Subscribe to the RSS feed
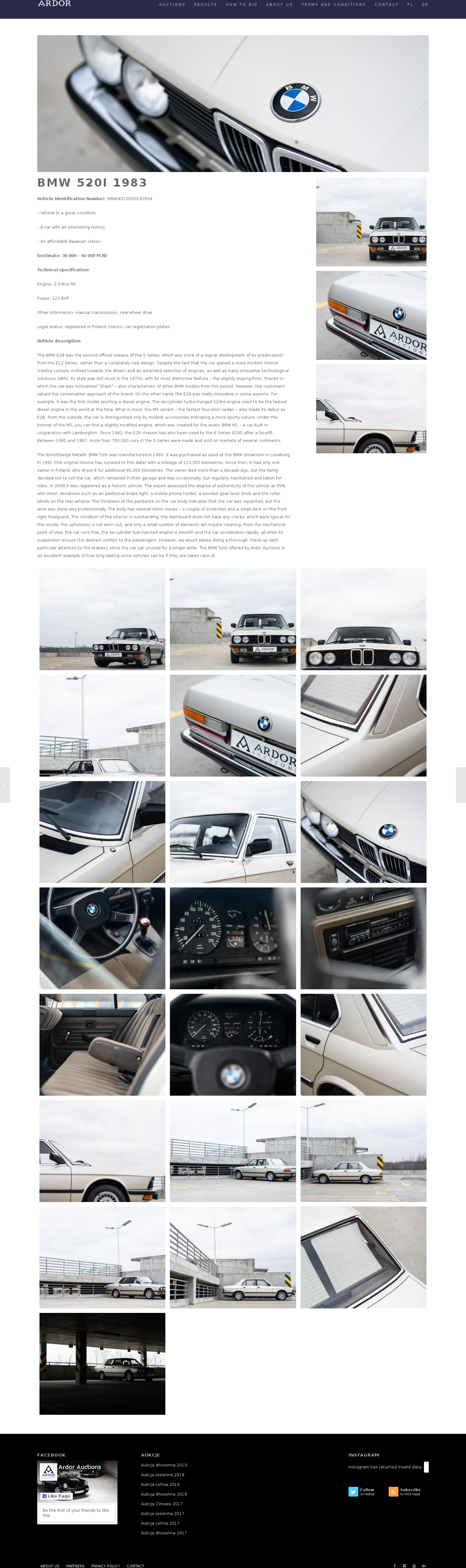Screen dimensions: 466x1568 405,1491
